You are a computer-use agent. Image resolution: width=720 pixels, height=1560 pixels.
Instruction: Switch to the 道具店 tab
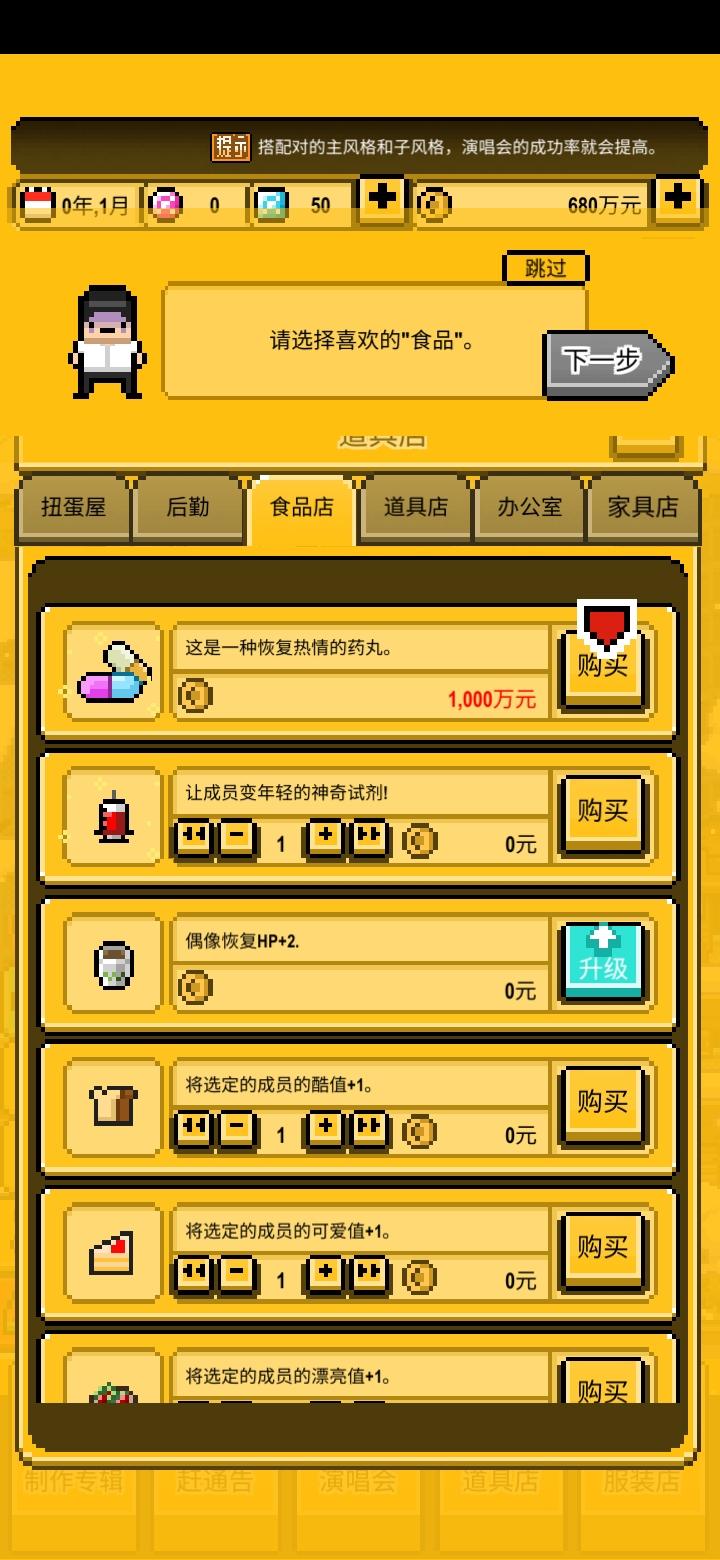(414, 508)
